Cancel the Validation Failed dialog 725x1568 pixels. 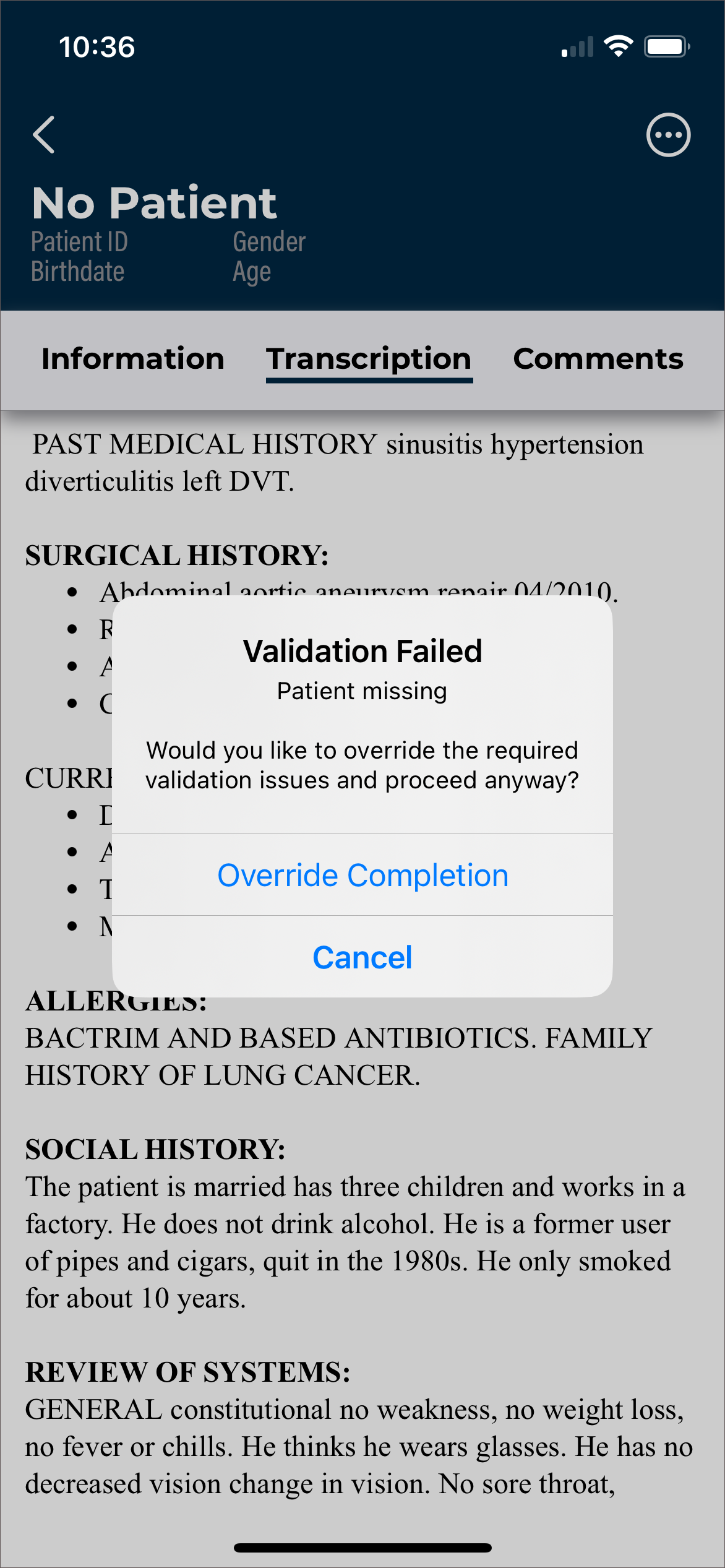pos(362,957)
